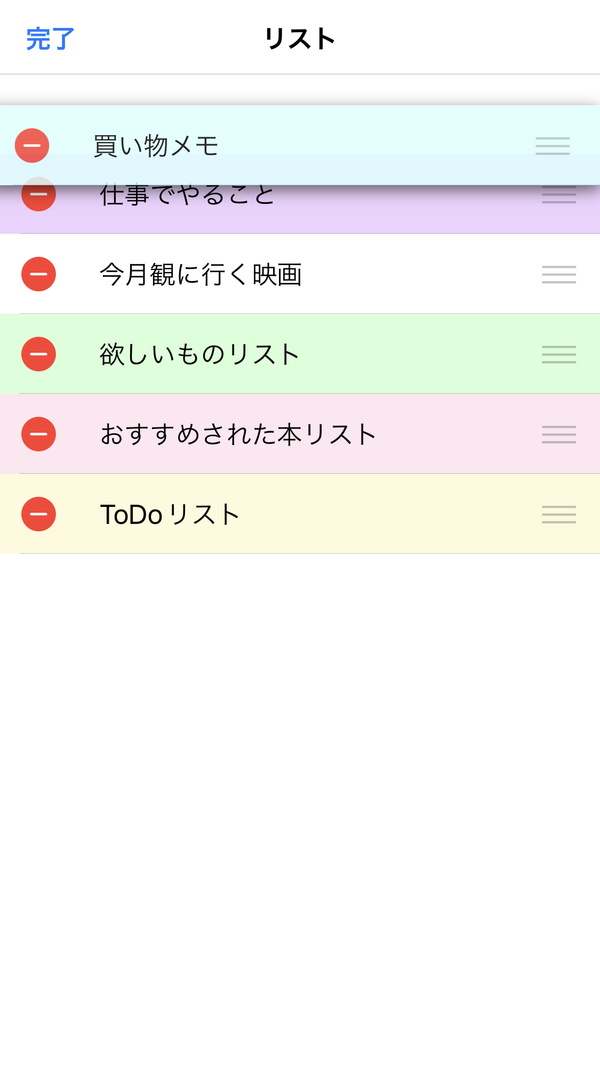
Task: Tap 完了 to finish editing
Action: (x=50, y=39)
